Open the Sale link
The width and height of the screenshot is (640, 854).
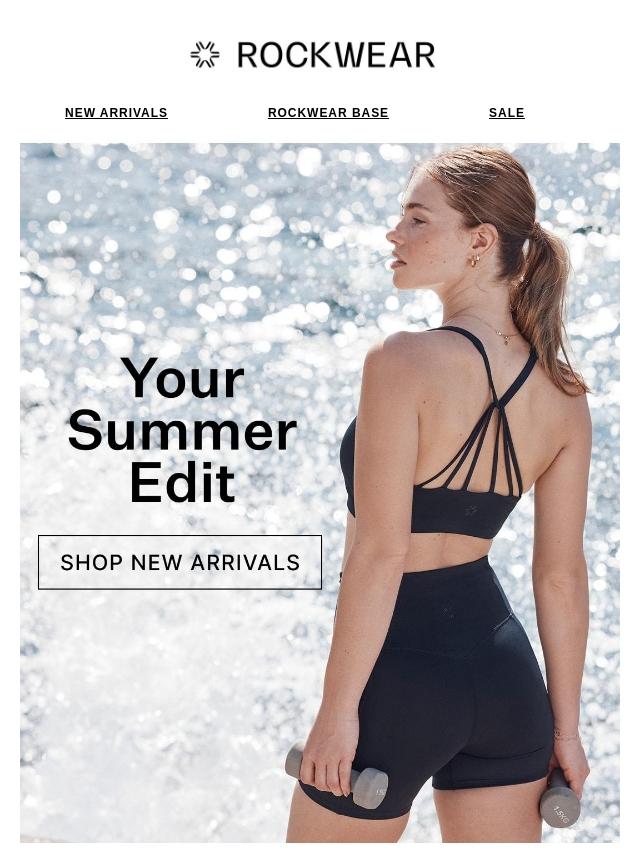(507, 113)
